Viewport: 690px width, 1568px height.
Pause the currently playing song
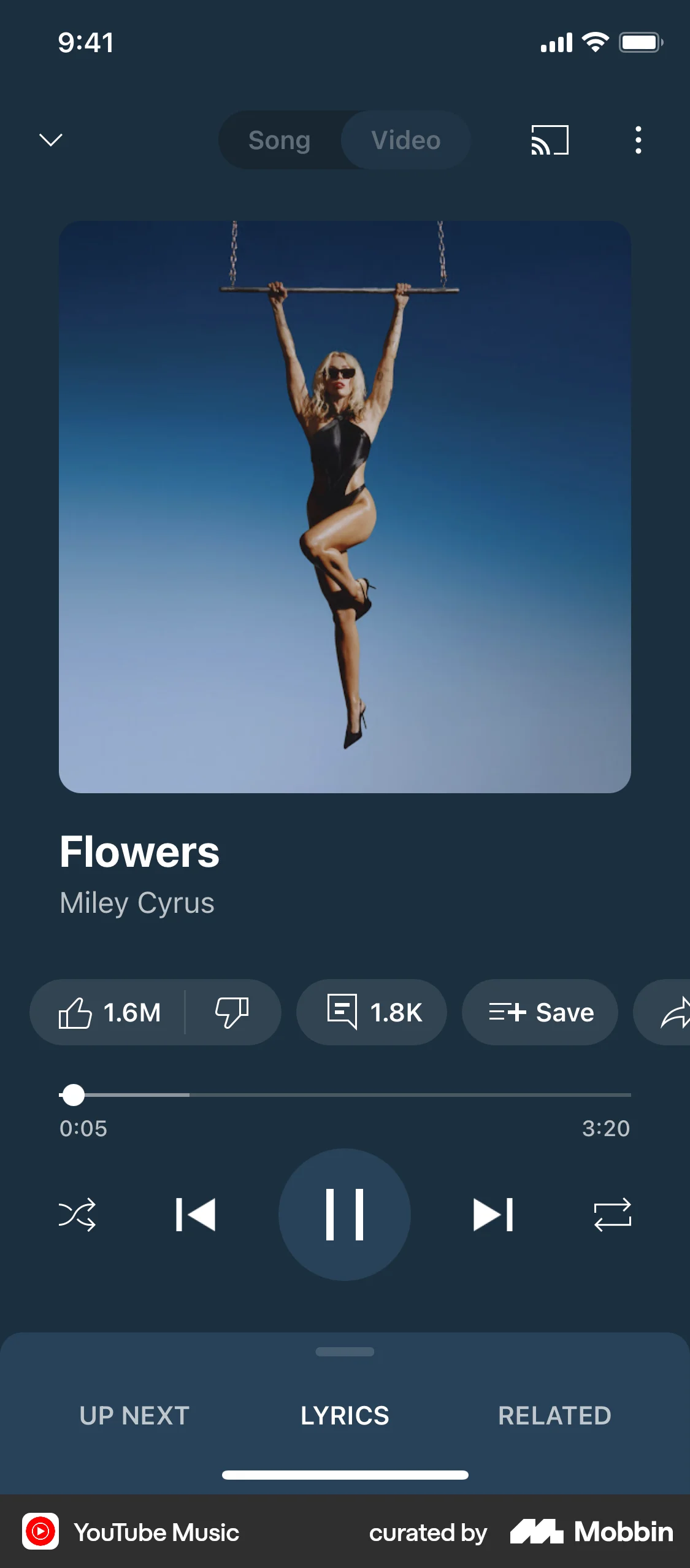pos(345,1213)
